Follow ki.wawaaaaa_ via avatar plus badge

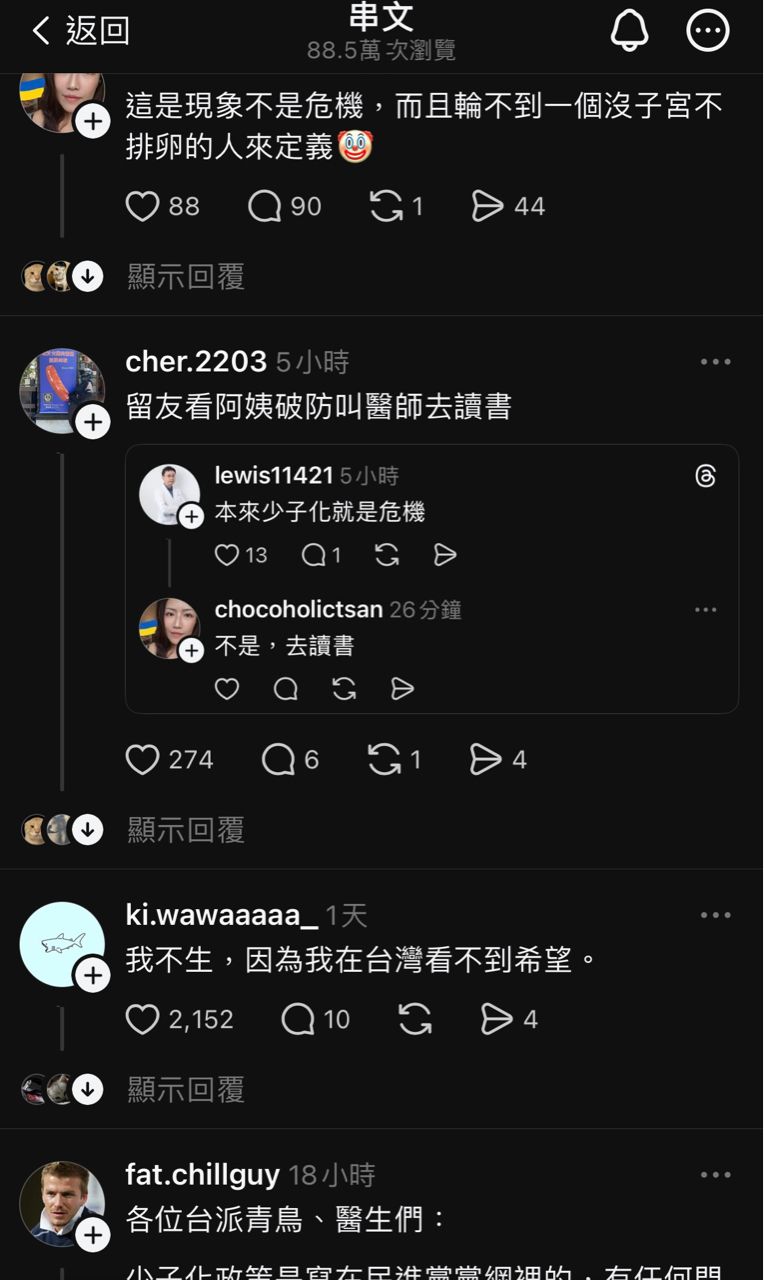tap(93, 975)
